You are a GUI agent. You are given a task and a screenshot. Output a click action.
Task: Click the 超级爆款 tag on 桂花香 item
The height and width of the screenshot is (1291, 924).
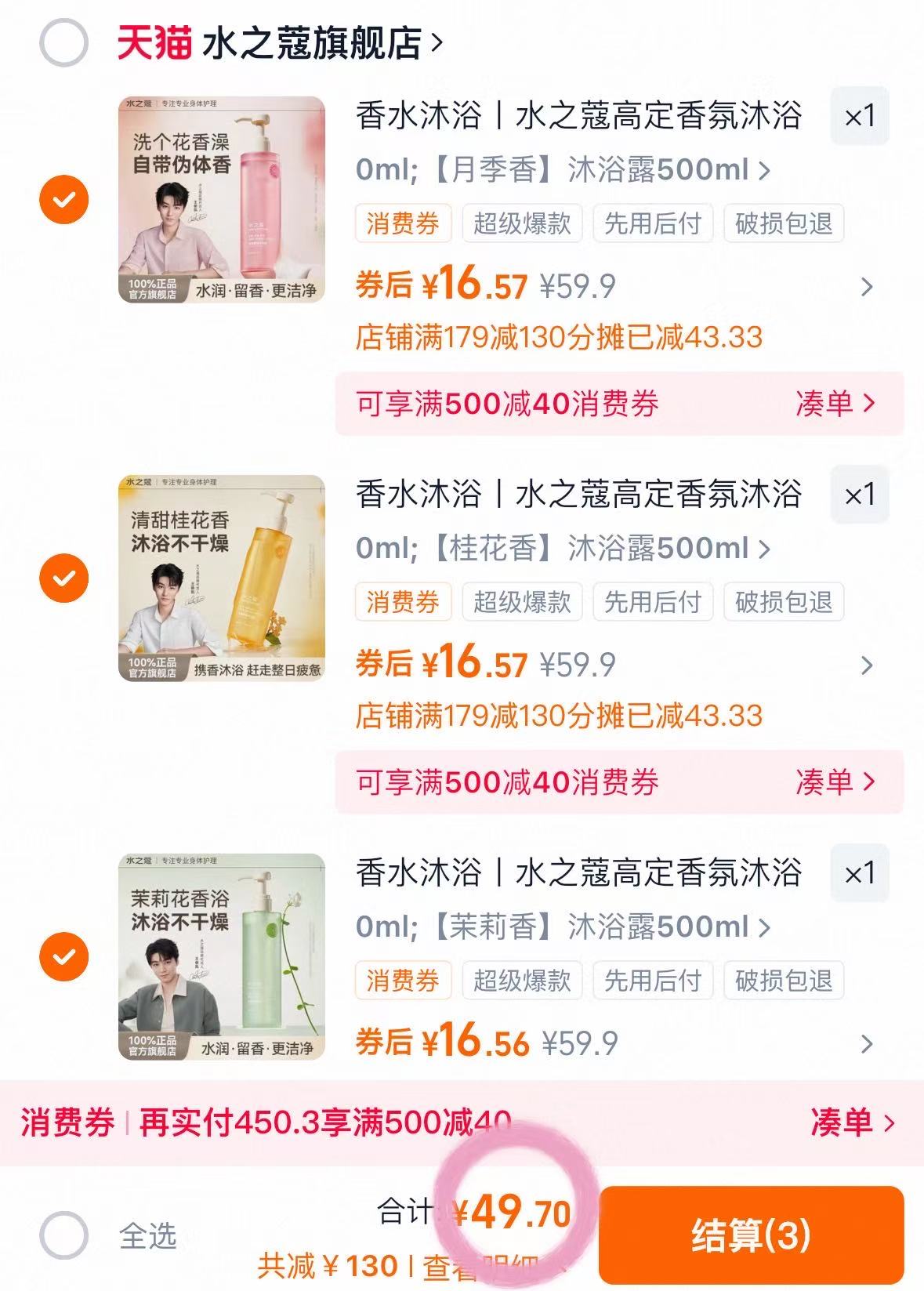[x=523, y=602]
